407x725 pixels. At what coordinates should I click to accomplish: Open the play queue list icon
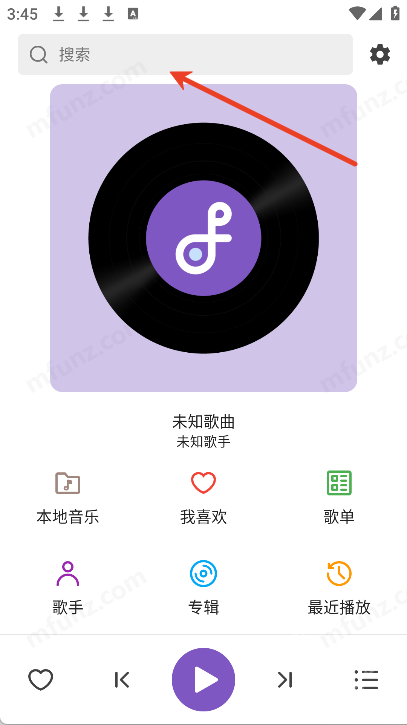tap(366, 680)
